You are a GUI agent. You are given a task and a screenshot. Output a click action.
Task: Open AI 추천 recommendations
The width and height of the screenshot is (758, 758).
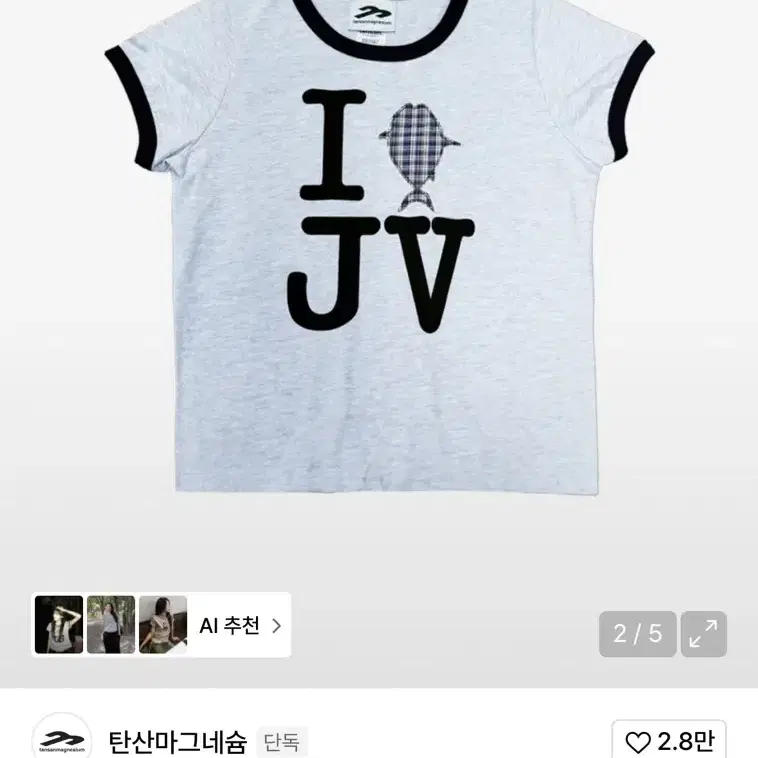240,626
